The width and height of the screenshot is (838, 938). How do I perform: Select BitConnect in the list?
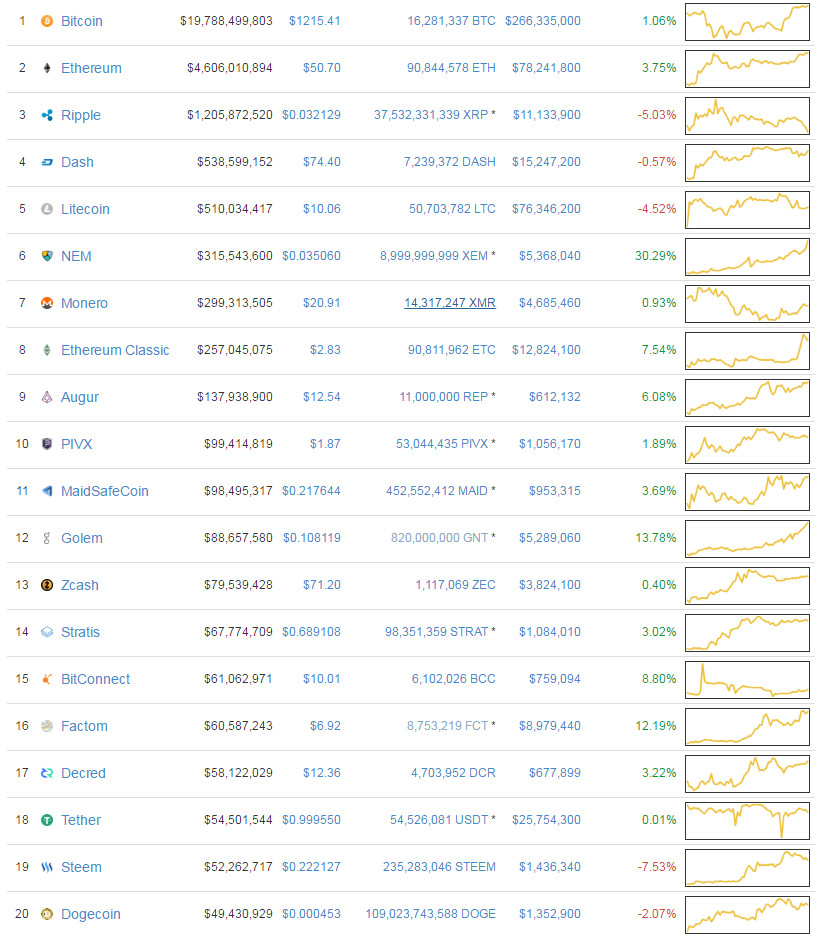click(95, 679)
